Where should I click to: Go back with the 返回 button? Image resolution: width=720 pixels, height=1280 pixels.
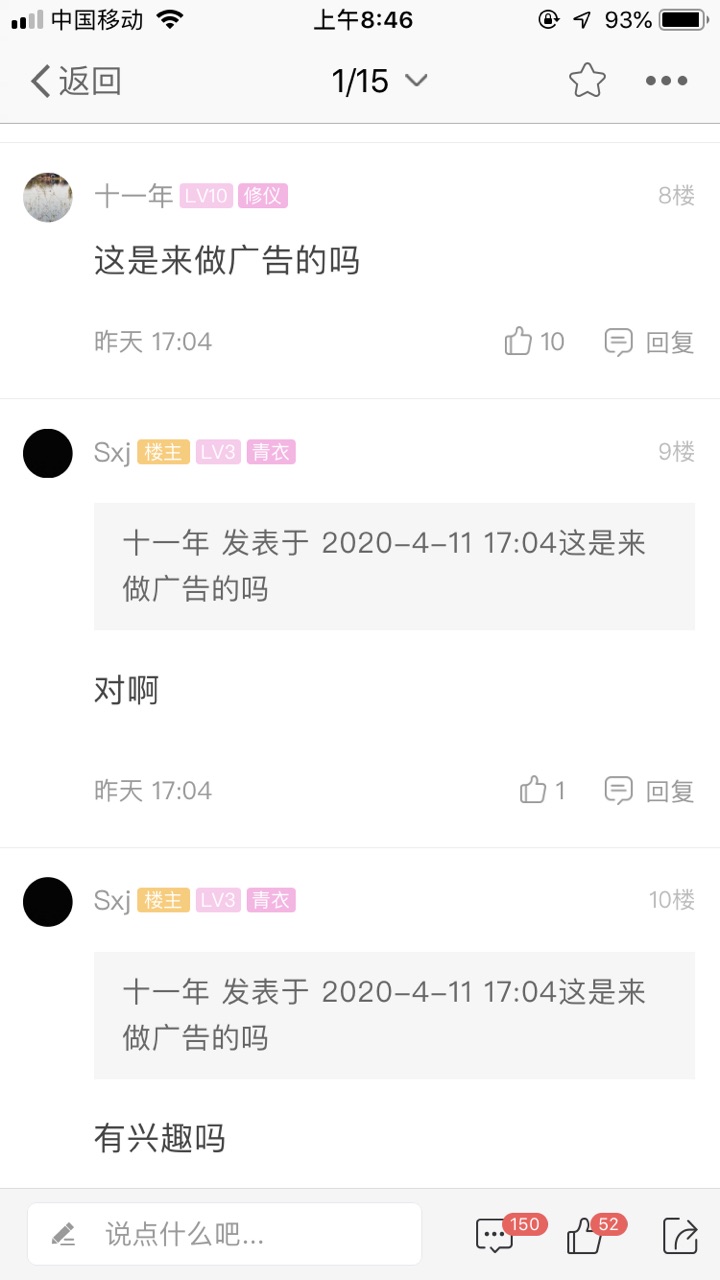[76, 81]
